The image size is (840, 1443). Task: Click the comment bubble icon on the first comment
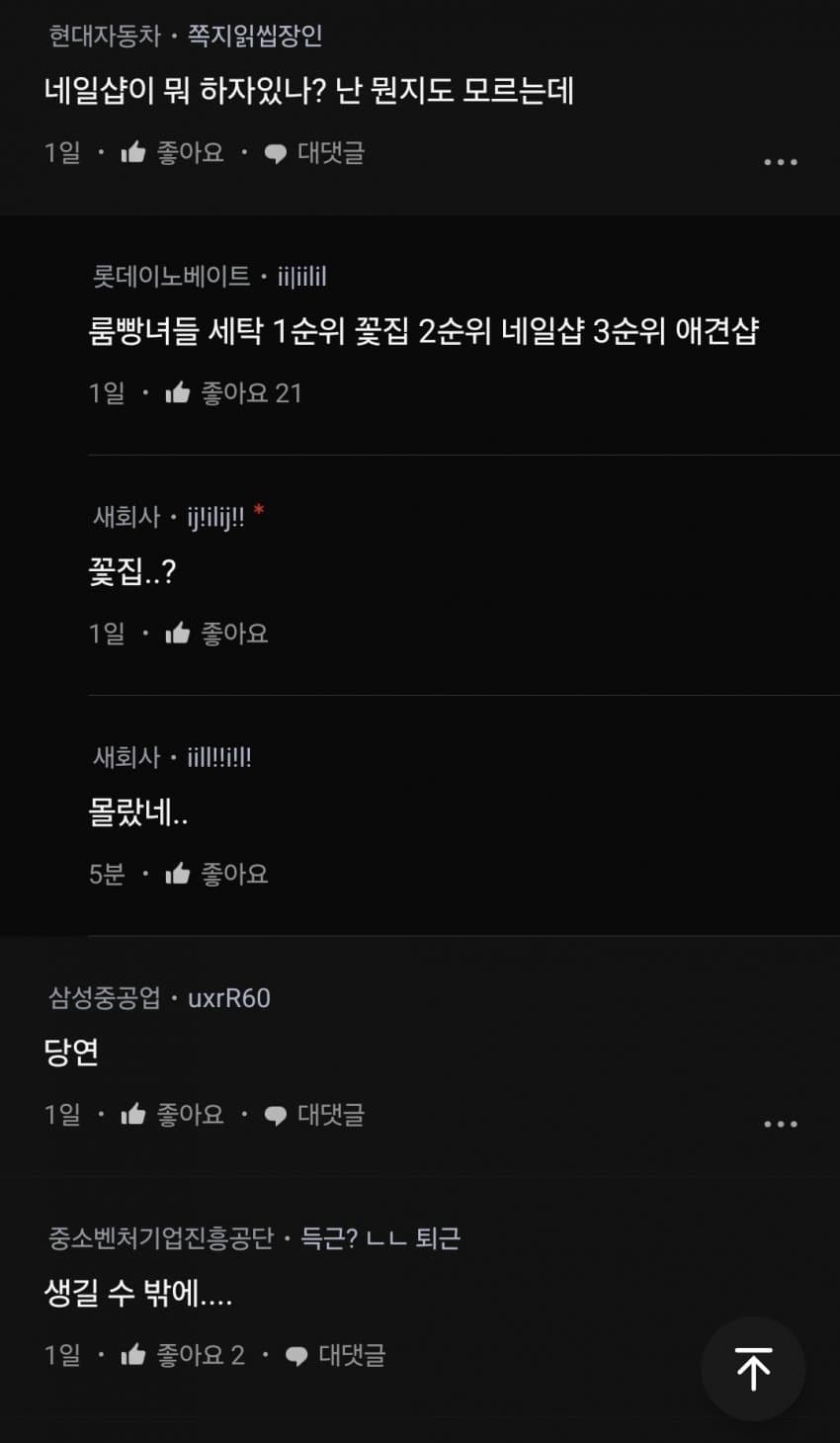tap(275, 151)
